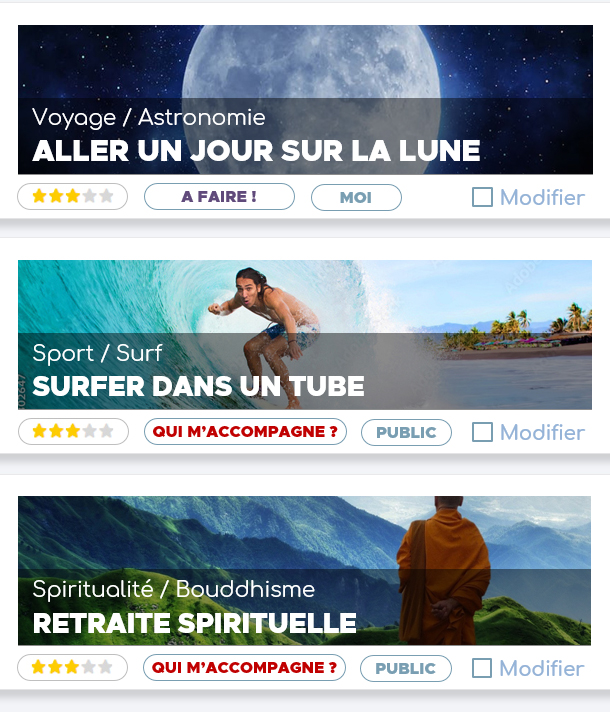
Task: Adjust the star rating on Retraite spirituelle
Action: (x=72, y=667)
